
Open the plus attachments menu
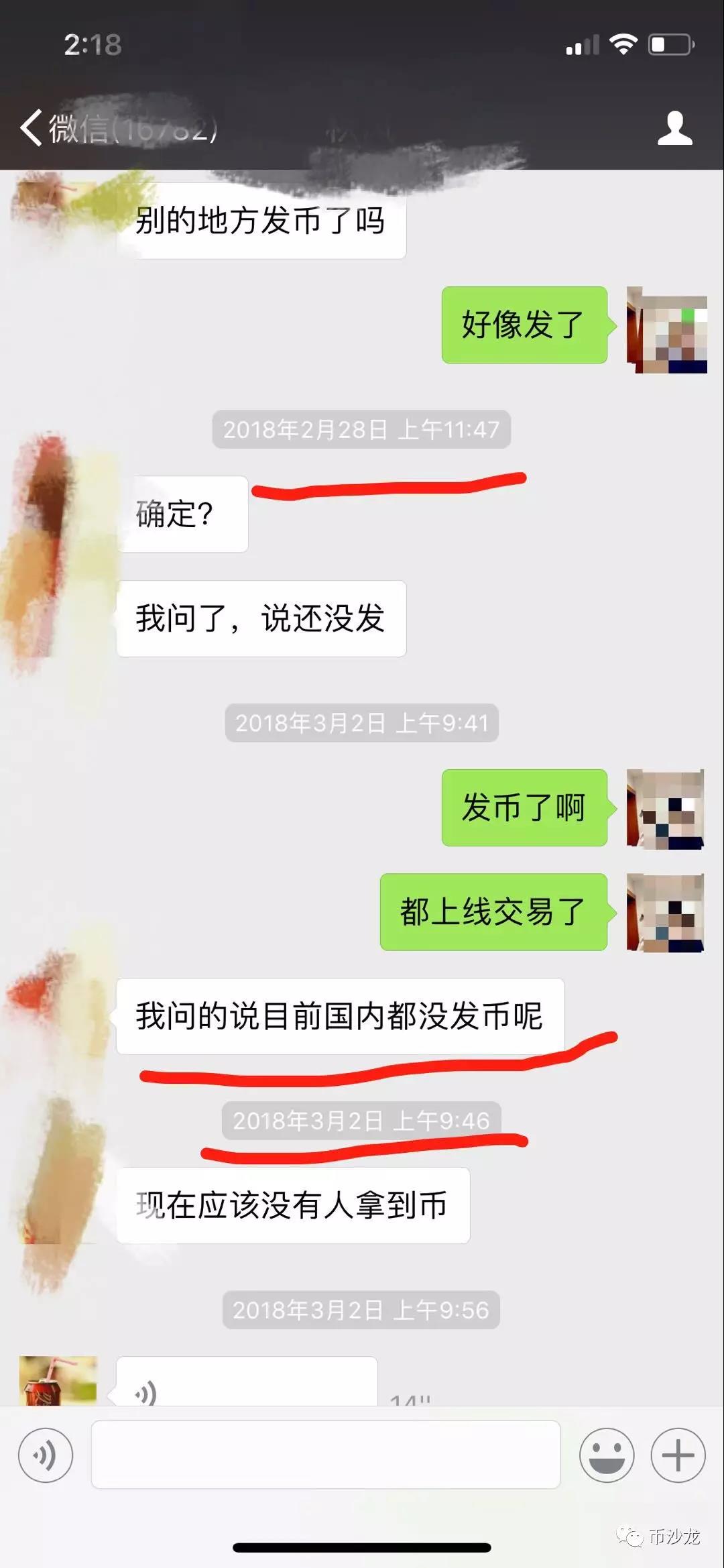pos(678,1455)
